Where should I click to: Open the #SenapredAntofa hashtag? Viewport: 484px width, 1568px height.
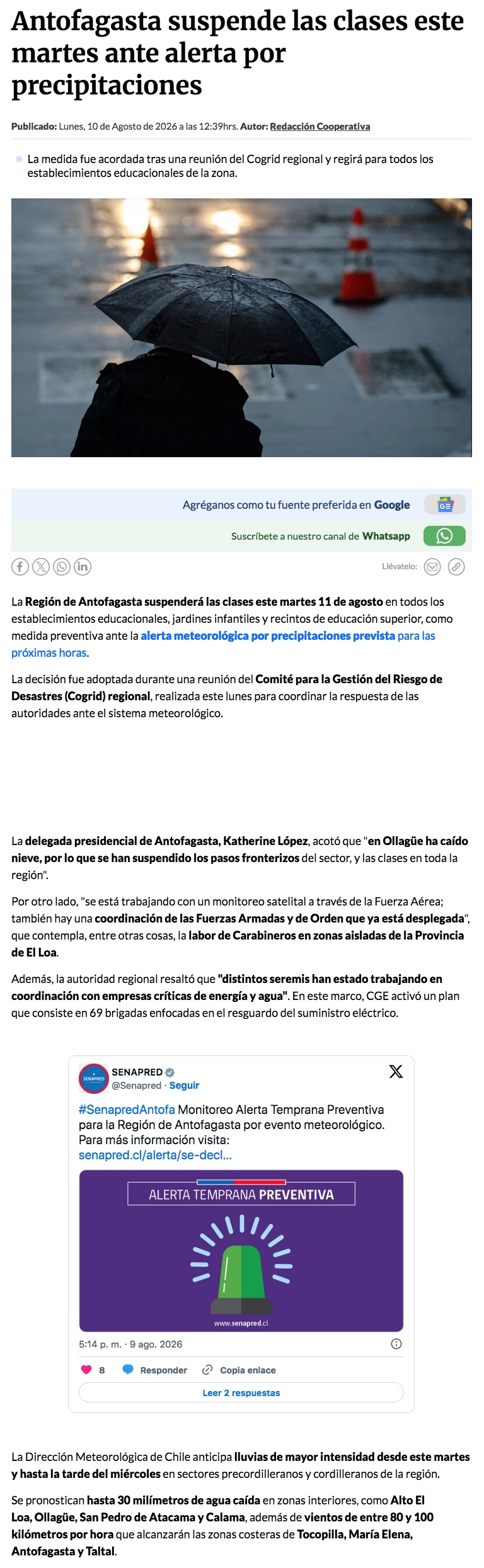127,1110
